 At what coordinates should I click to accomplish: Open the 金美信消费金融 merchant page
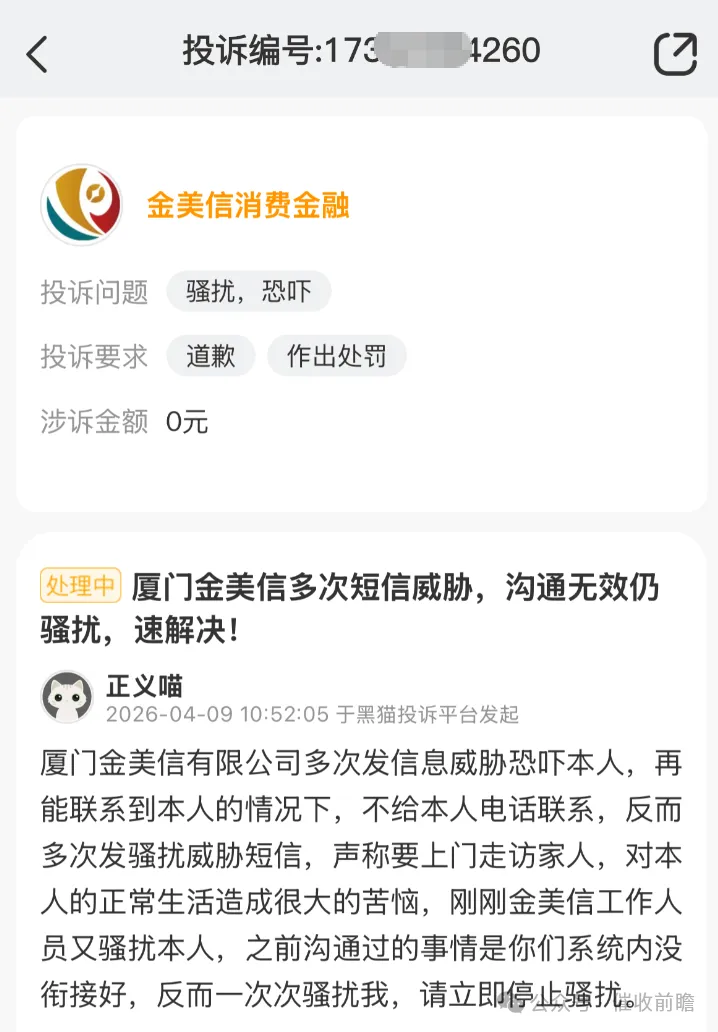point(247,206)
